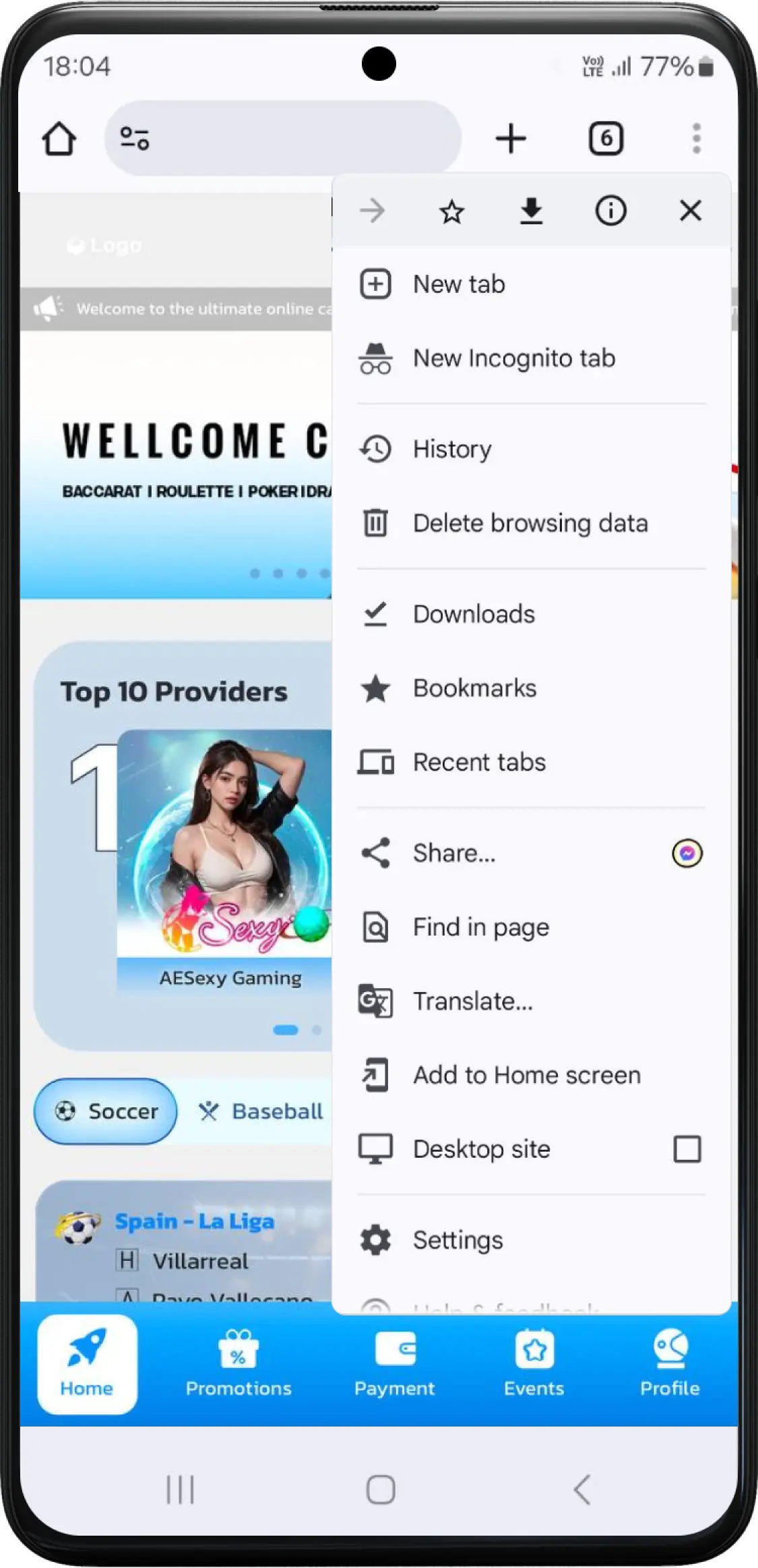758x1568 pixels.
Task: Tick the Desktop site checkbox
Action: point(687,1149)
